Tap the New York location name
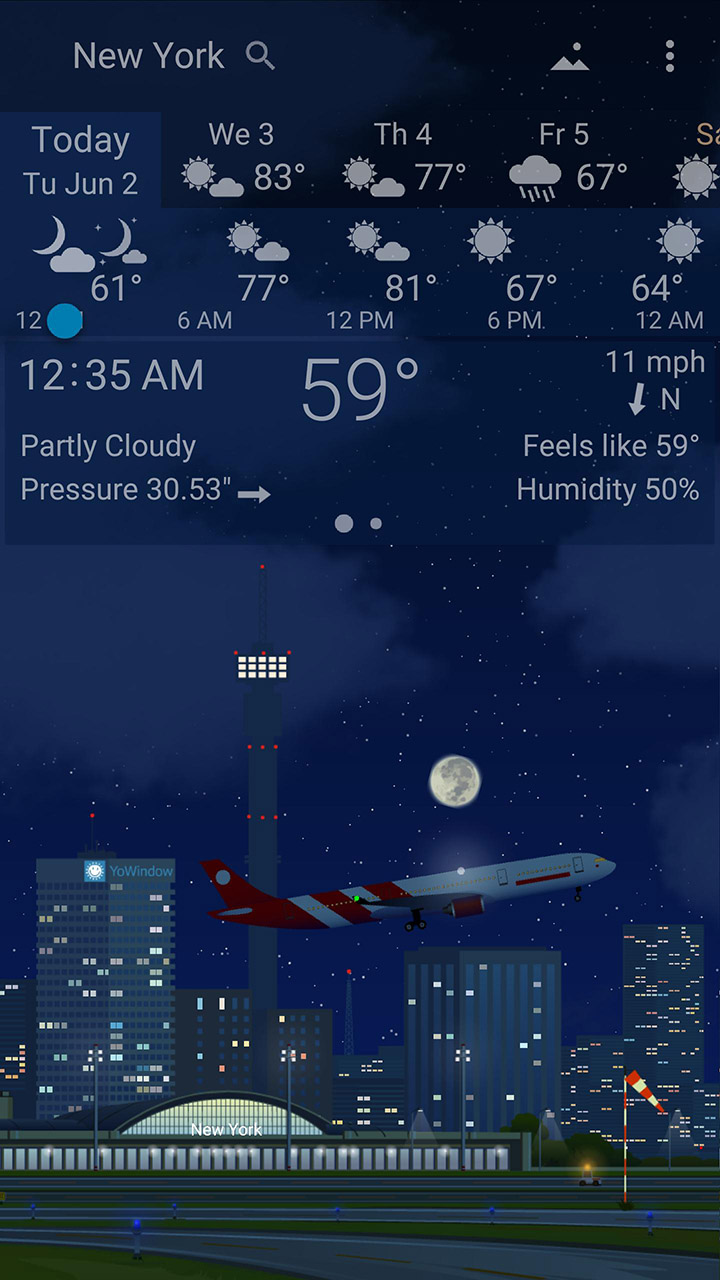Screen dimensions: 720x1280 [150, 56]
